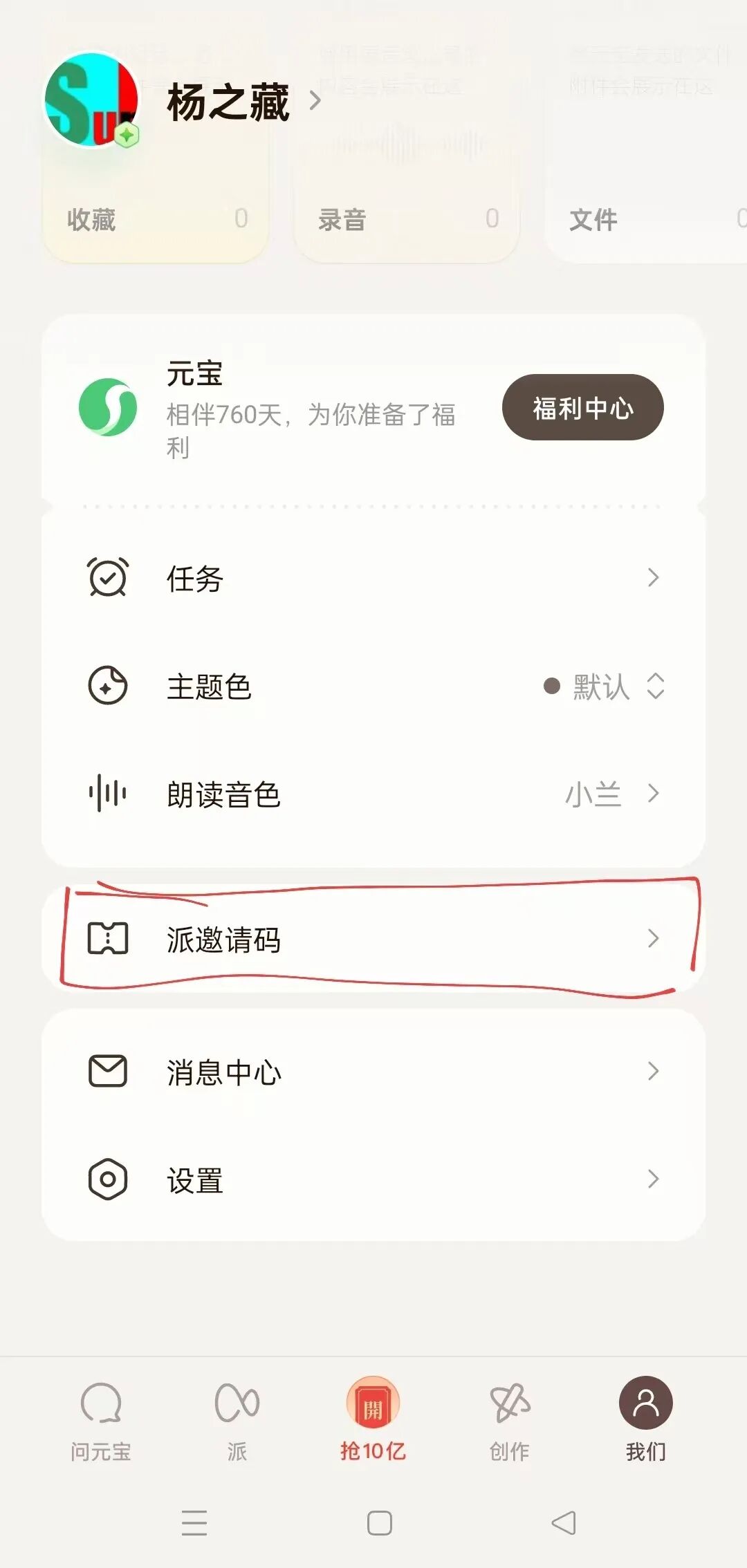747x1568 pixels.
Task: Tap the 消息中心 envelope icon
Action: (x=107, y=1071)
